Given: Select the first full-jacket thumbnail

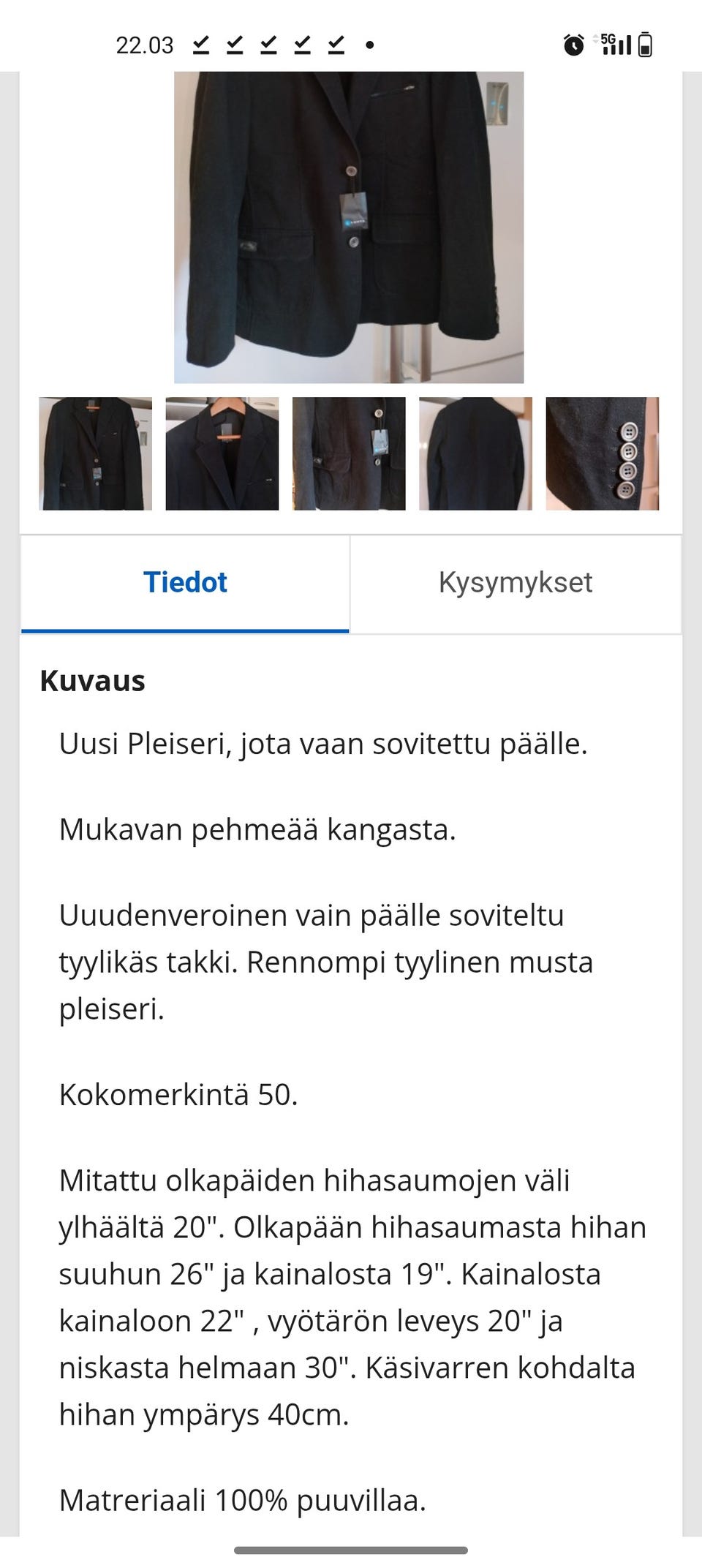Looking at the screenshot, I should pyautogui.click(x=95, y=451).
